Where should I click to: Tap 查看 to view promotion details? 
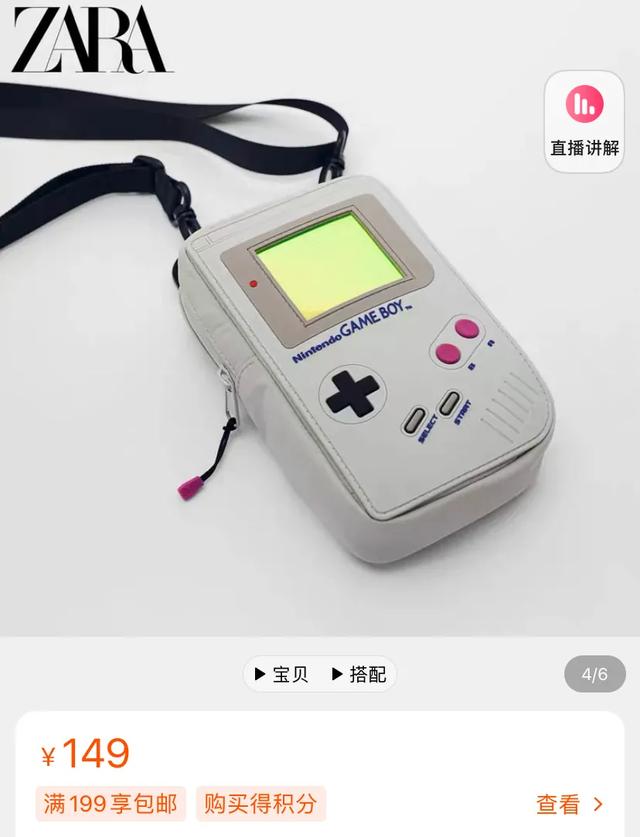[x=570, y=803]
